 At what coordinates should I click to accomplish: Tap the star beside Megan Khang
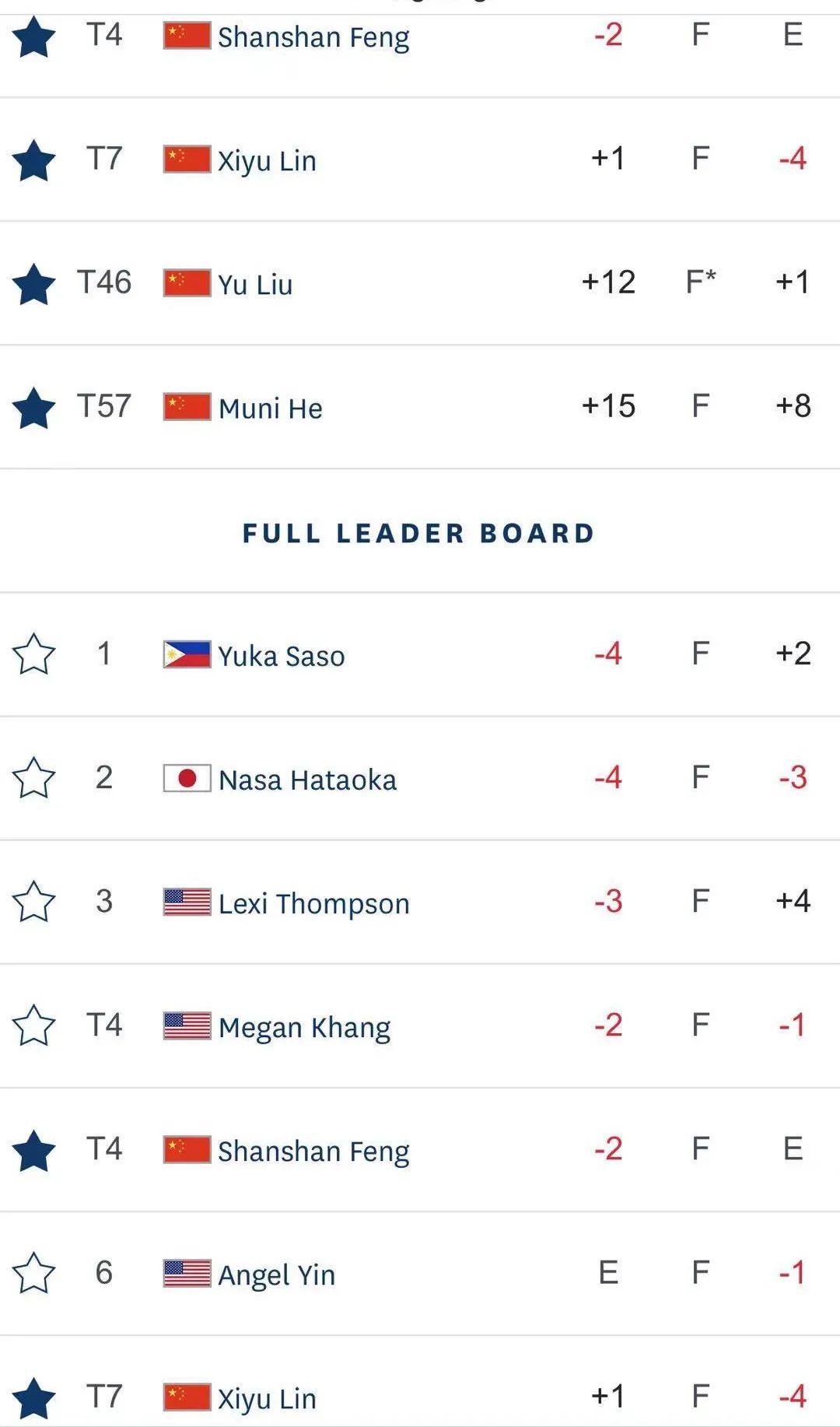[34, 1025]
